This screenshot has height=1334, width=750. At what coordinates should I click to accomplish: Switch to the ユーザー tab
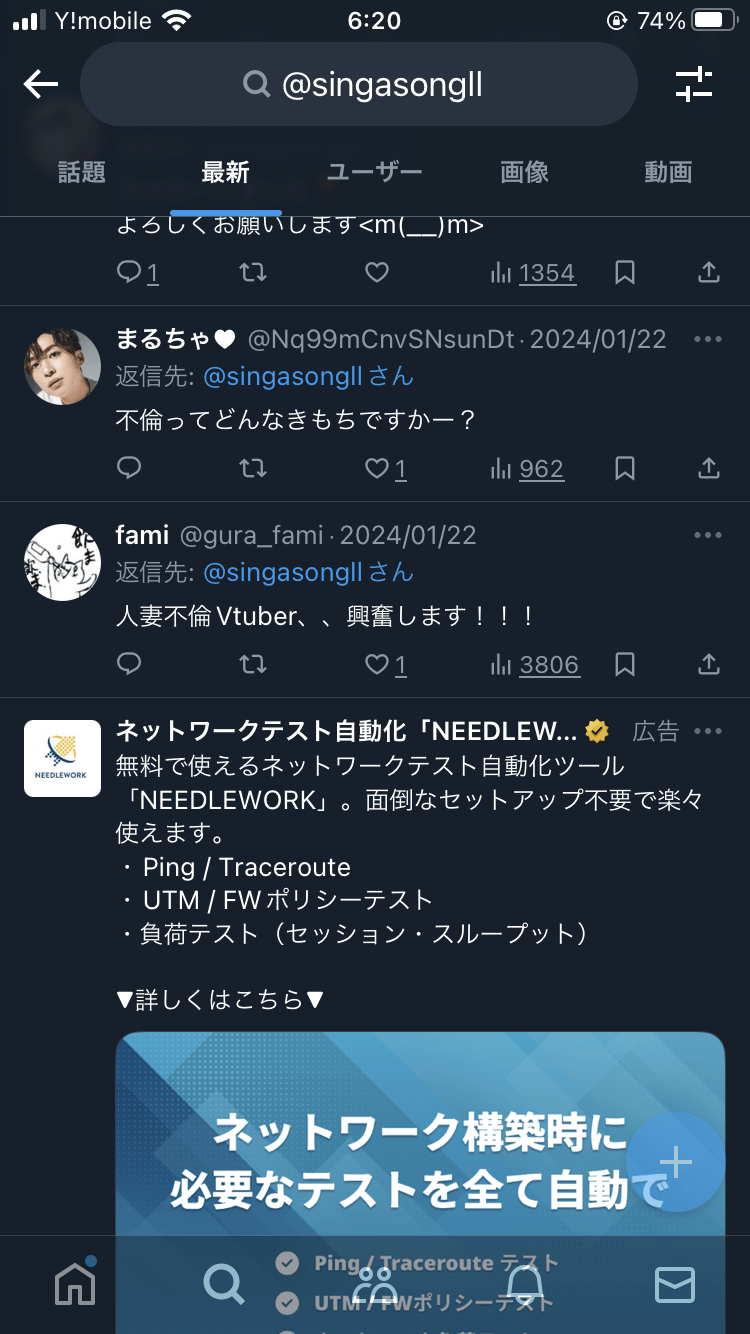pos(375,172)
